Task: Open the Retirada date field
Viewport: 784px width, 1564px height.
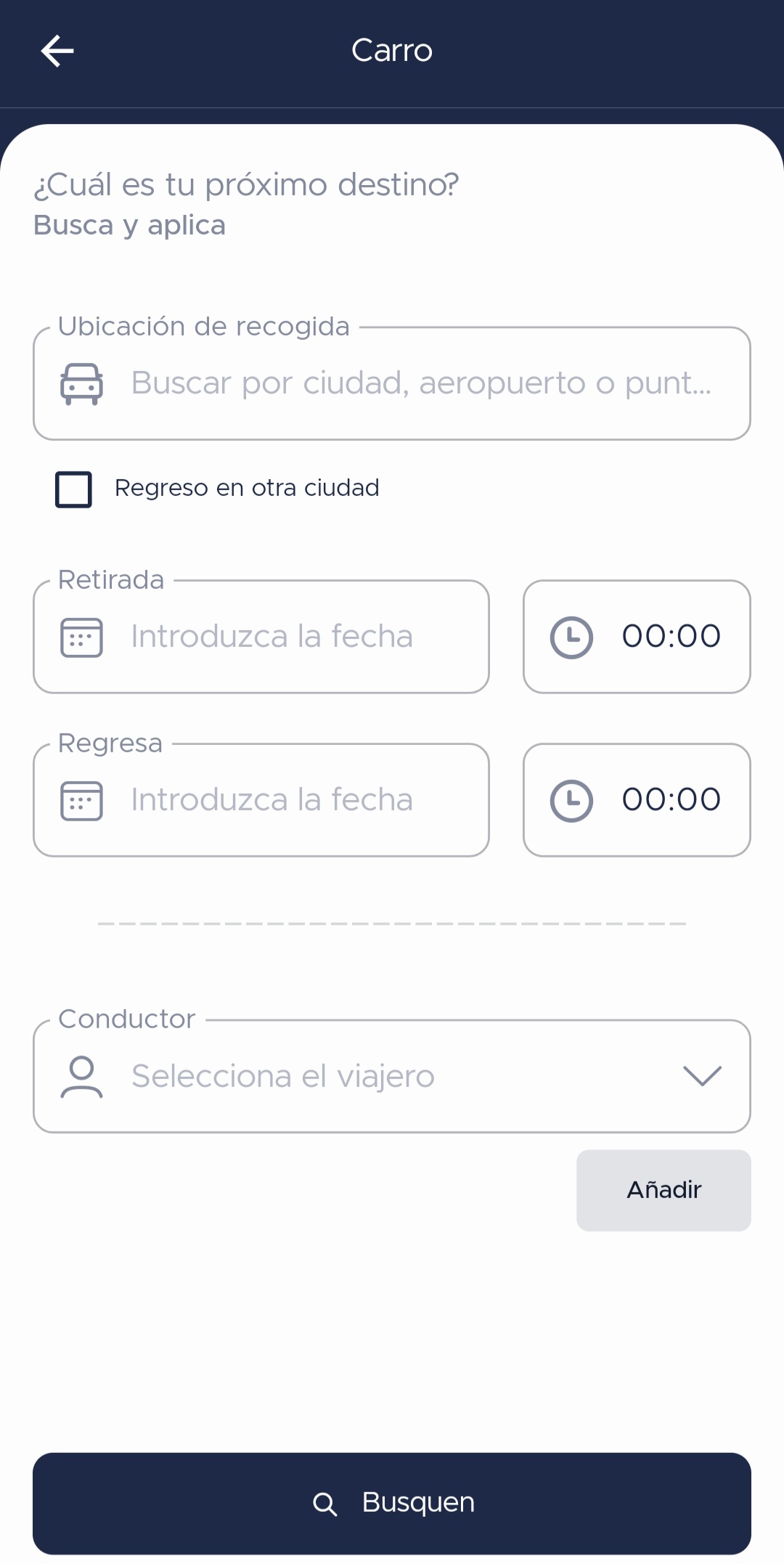Action: [x=261, y=637]
